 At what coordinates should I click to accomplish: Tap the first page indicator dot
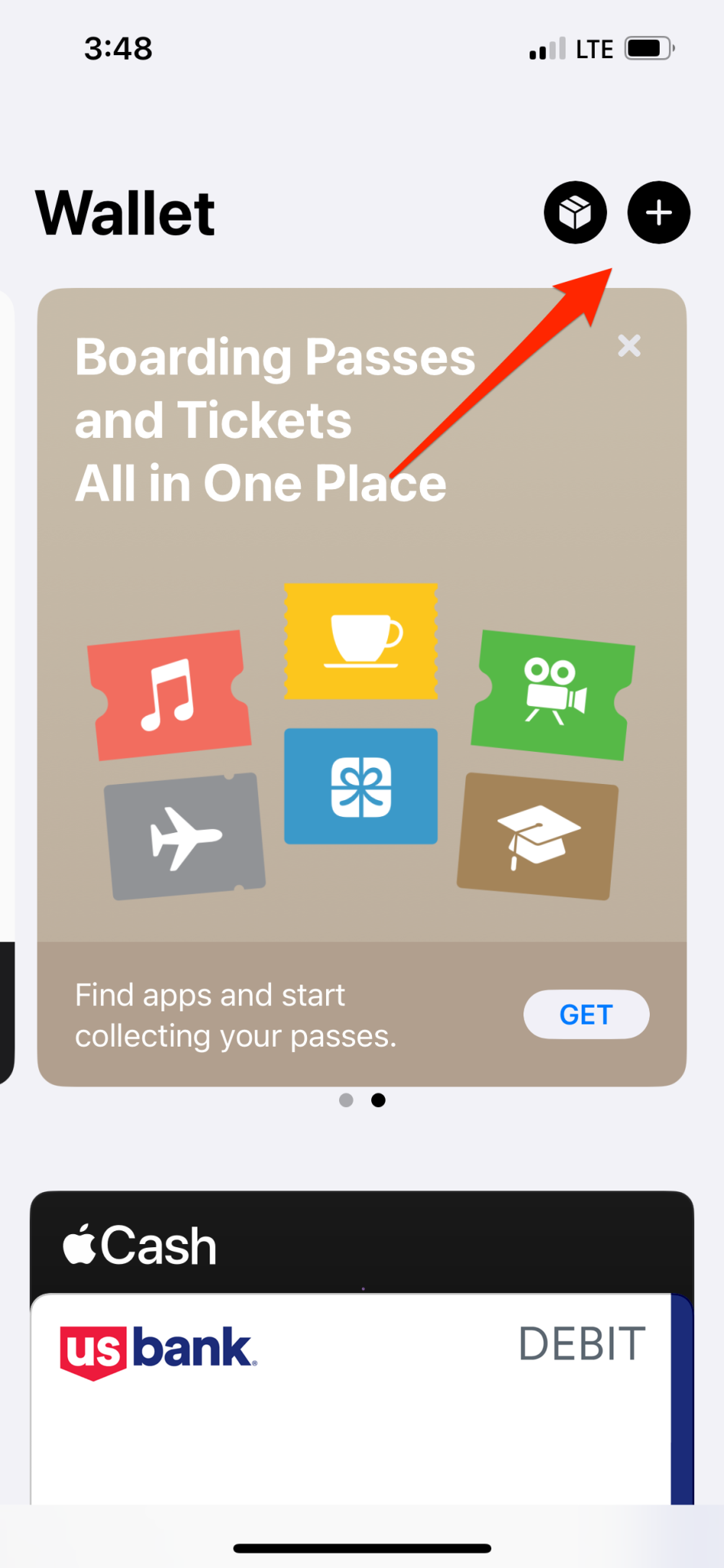click(346, 1100)
